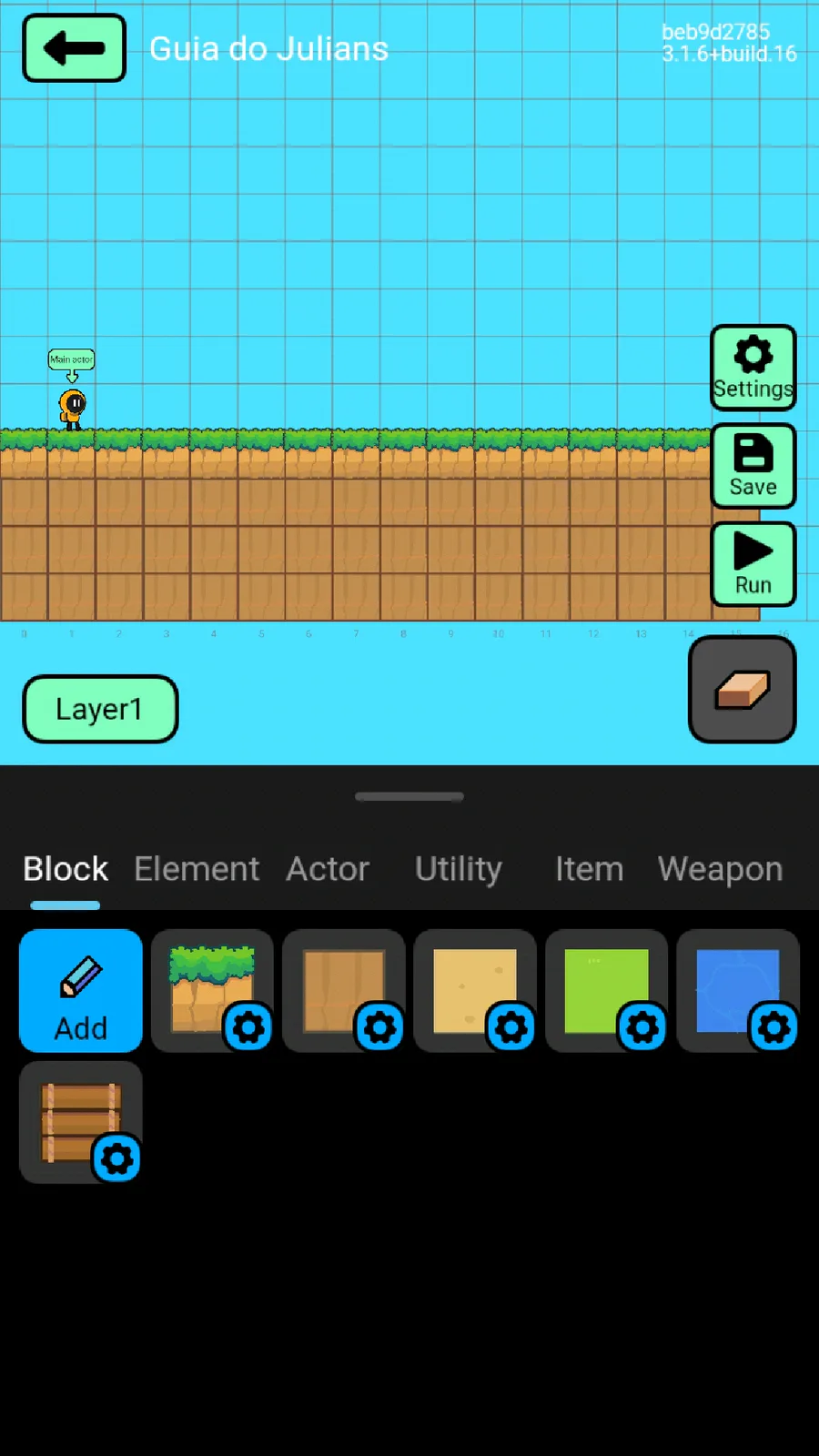Switch to the Actor tab

click(x=328, y=869)
